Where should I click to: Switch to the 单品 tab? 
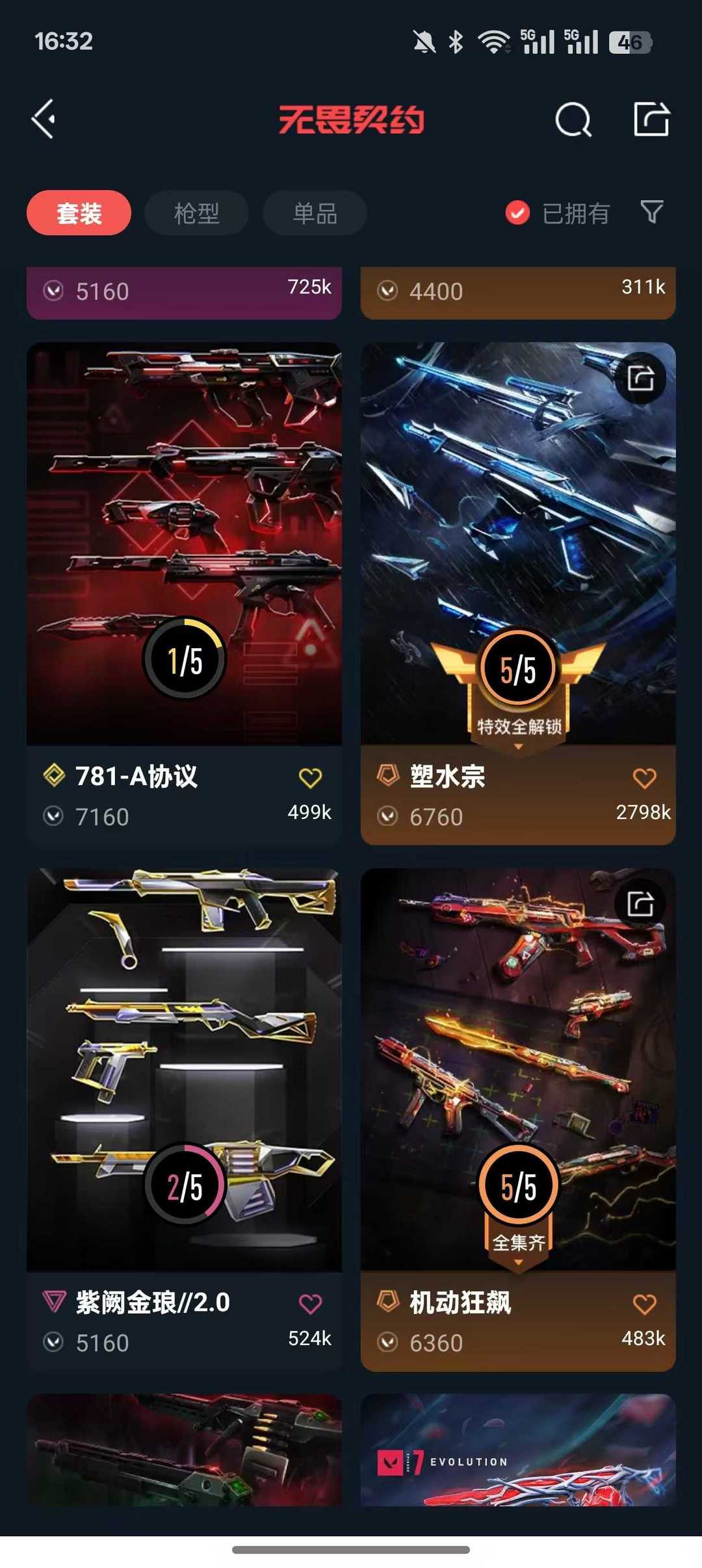pos(315,213)
